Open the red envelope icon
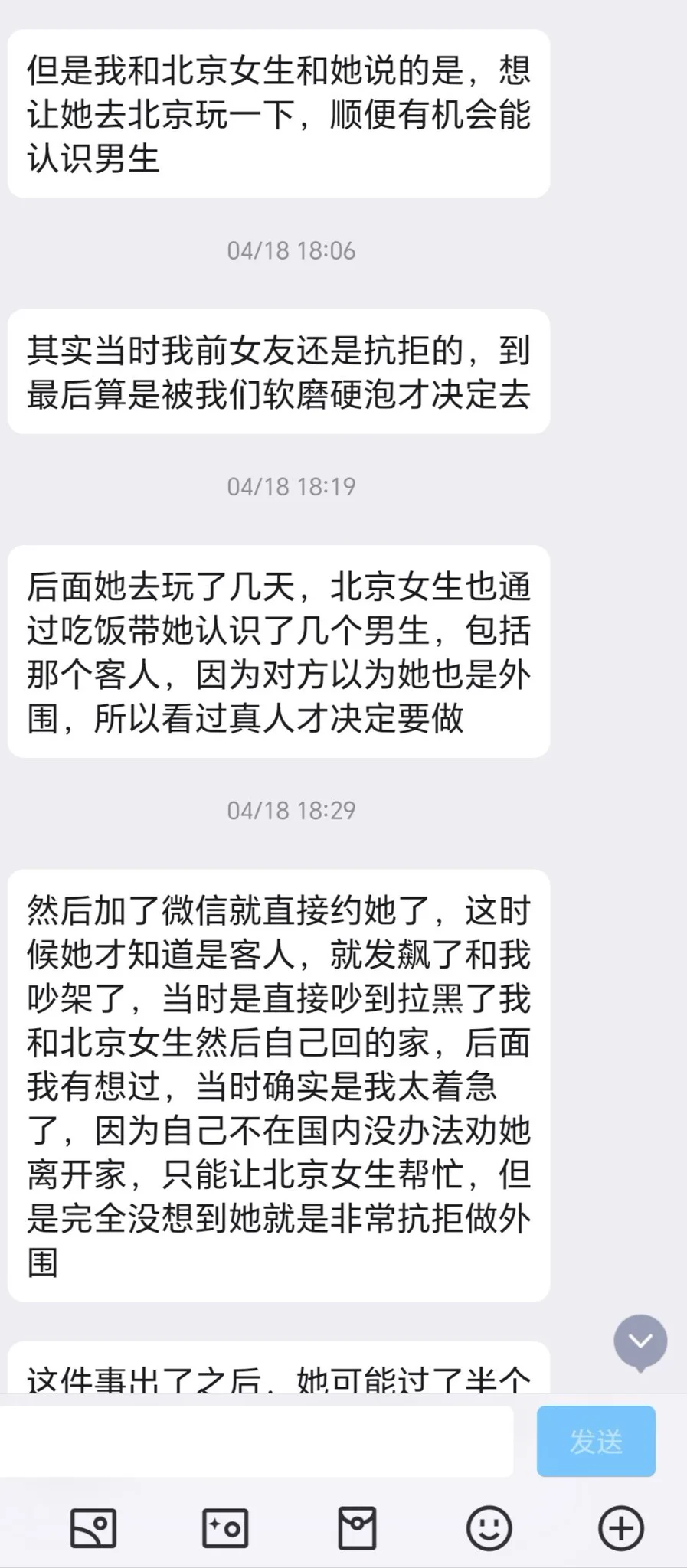 pyautogui.click(x=357, y=1529)
